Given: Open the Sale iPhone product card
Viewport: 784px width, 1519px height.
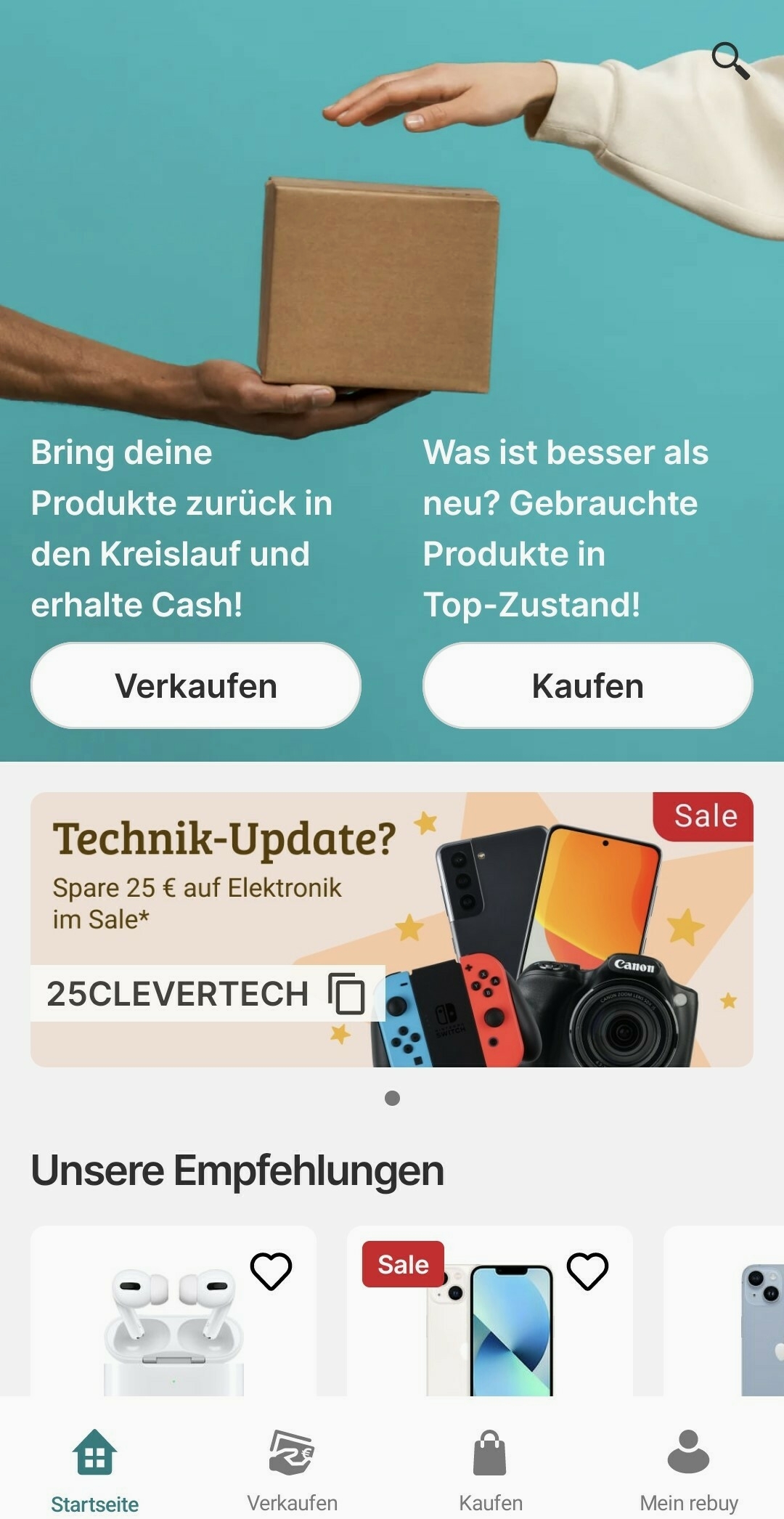Looking at the screenshot, I should coord(490,1336).
